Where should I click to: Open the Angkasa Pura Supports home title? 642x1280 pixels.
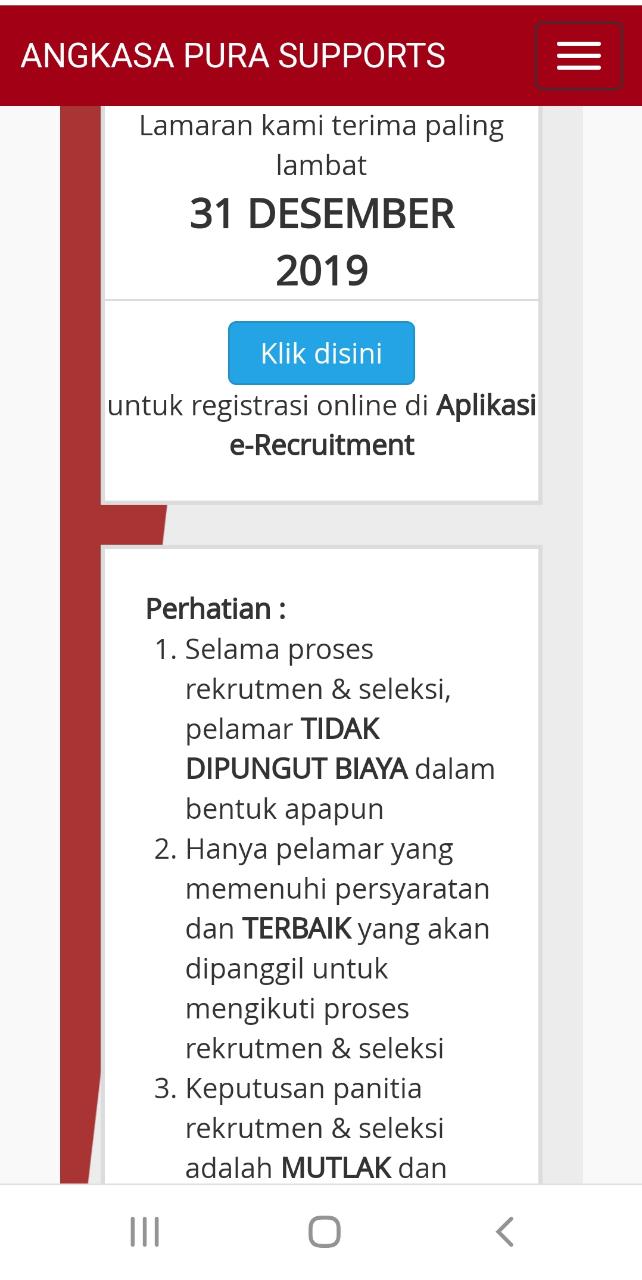pyautogui.click(x=233, y=56)
